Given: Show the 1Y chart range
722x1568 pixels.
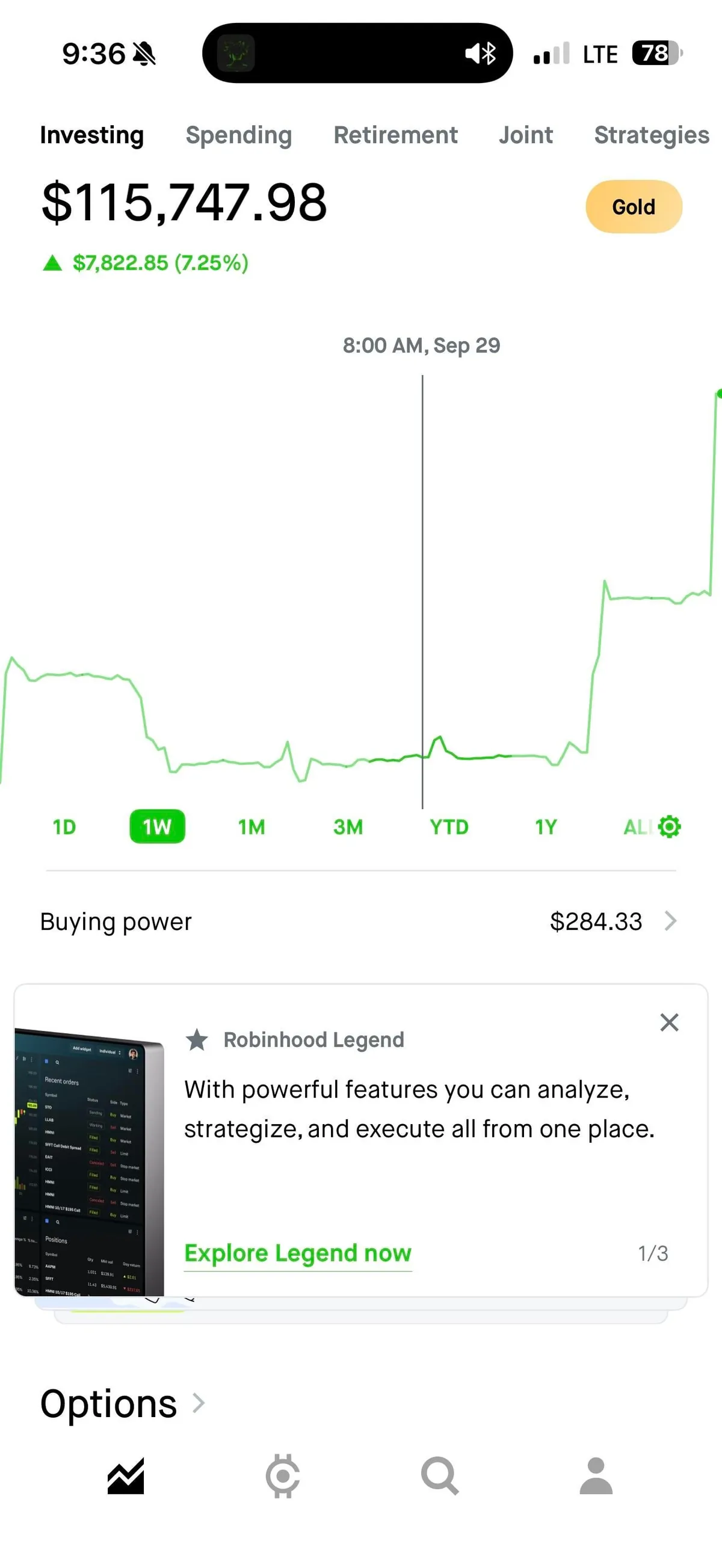Looking at the screenshot, I should [546, 826].
